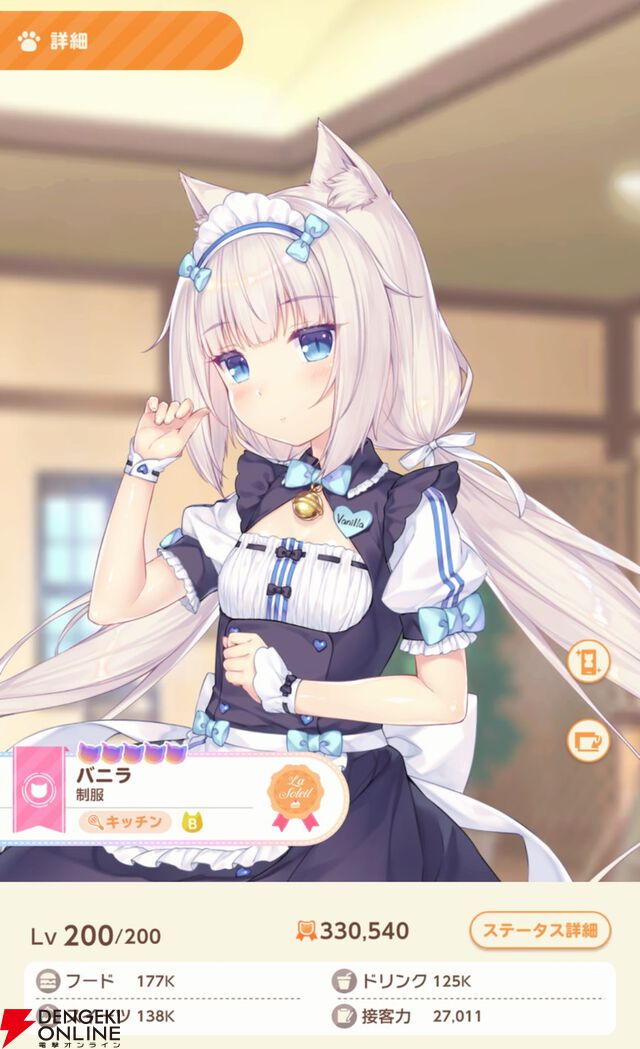Viewport: 640px width, 1049px height.
Task: Open ステータス詳細 status details
Action: click(539, 930)
